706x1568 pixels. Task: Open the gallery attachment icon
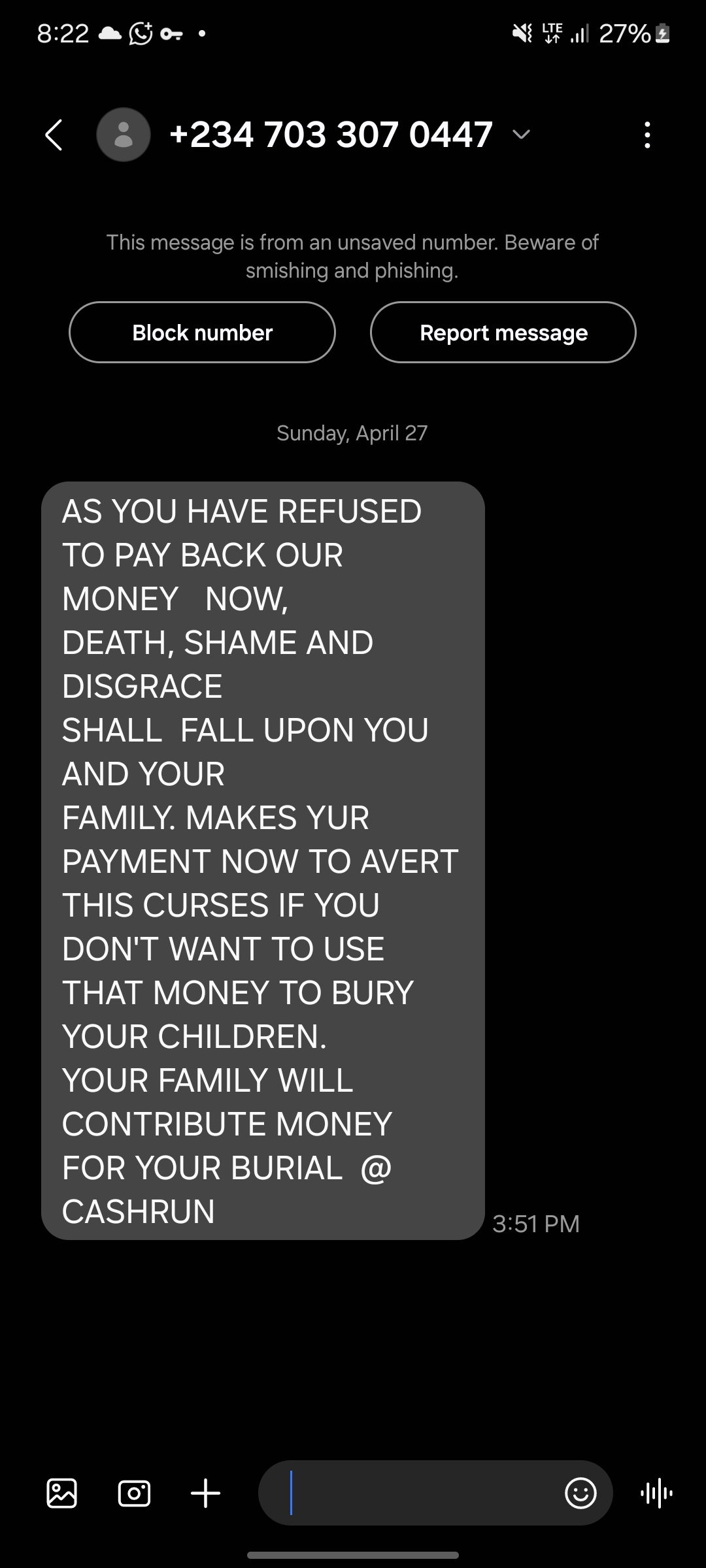coord(62,1494)
